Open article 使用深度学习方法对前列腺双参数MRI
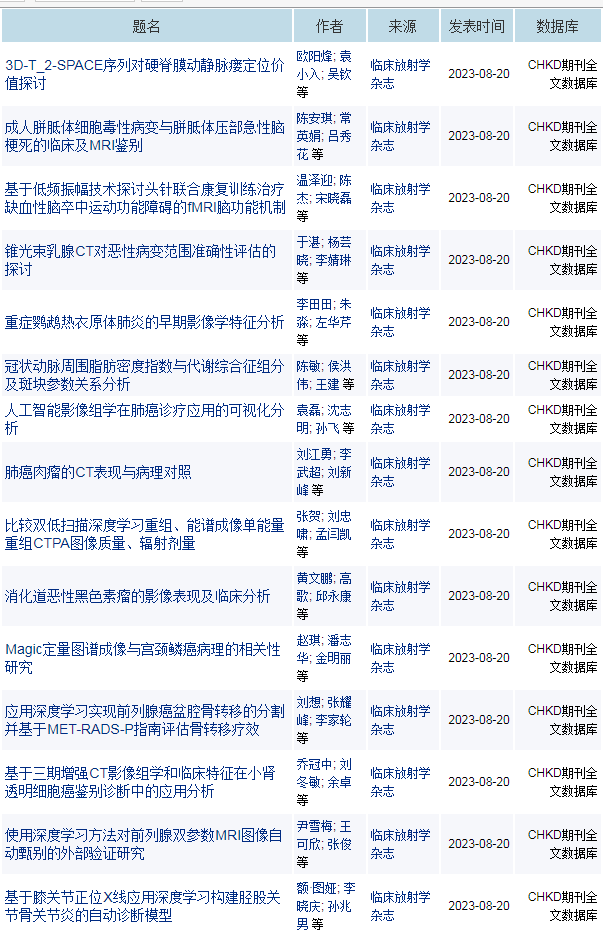Image resolution: width=603 pixels, height=934 pixels. pyautogui.click(x=144, y=844)
